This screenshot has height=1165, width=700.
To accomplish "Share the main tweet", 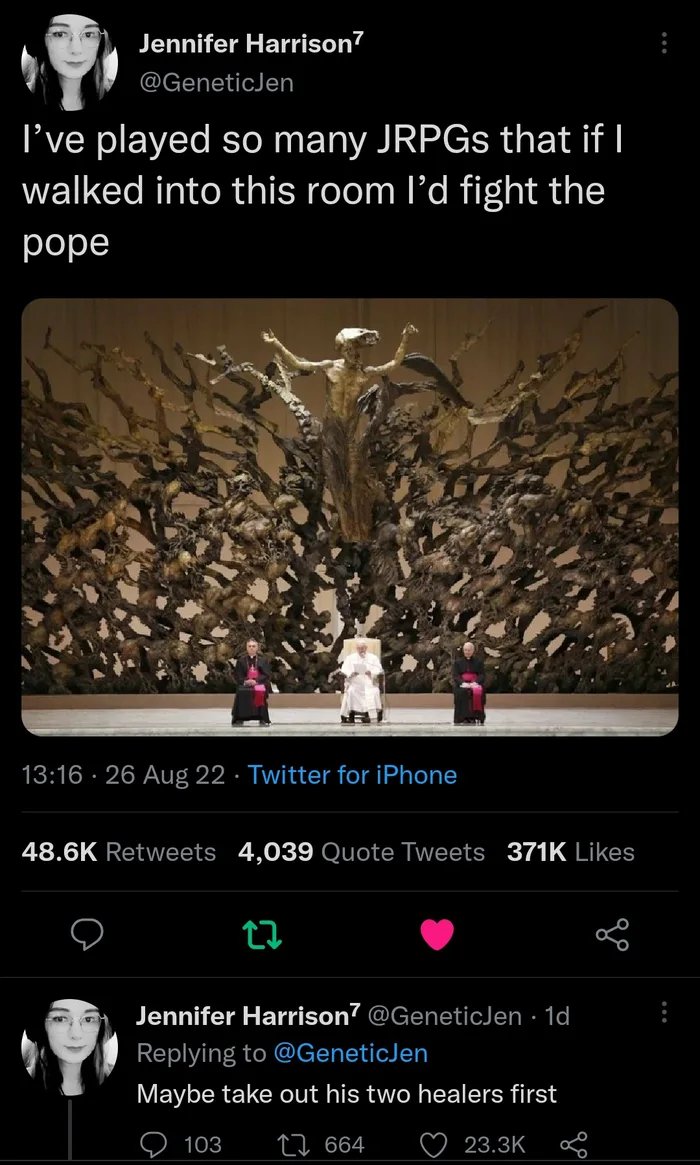I will point(612,934).
